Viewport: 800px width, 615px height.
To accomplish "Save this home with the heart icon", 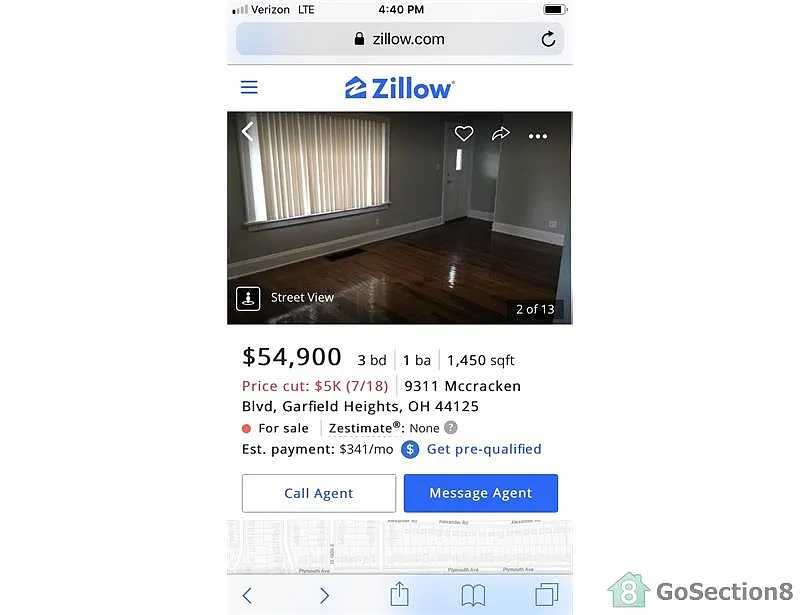I will coord(464,134).
